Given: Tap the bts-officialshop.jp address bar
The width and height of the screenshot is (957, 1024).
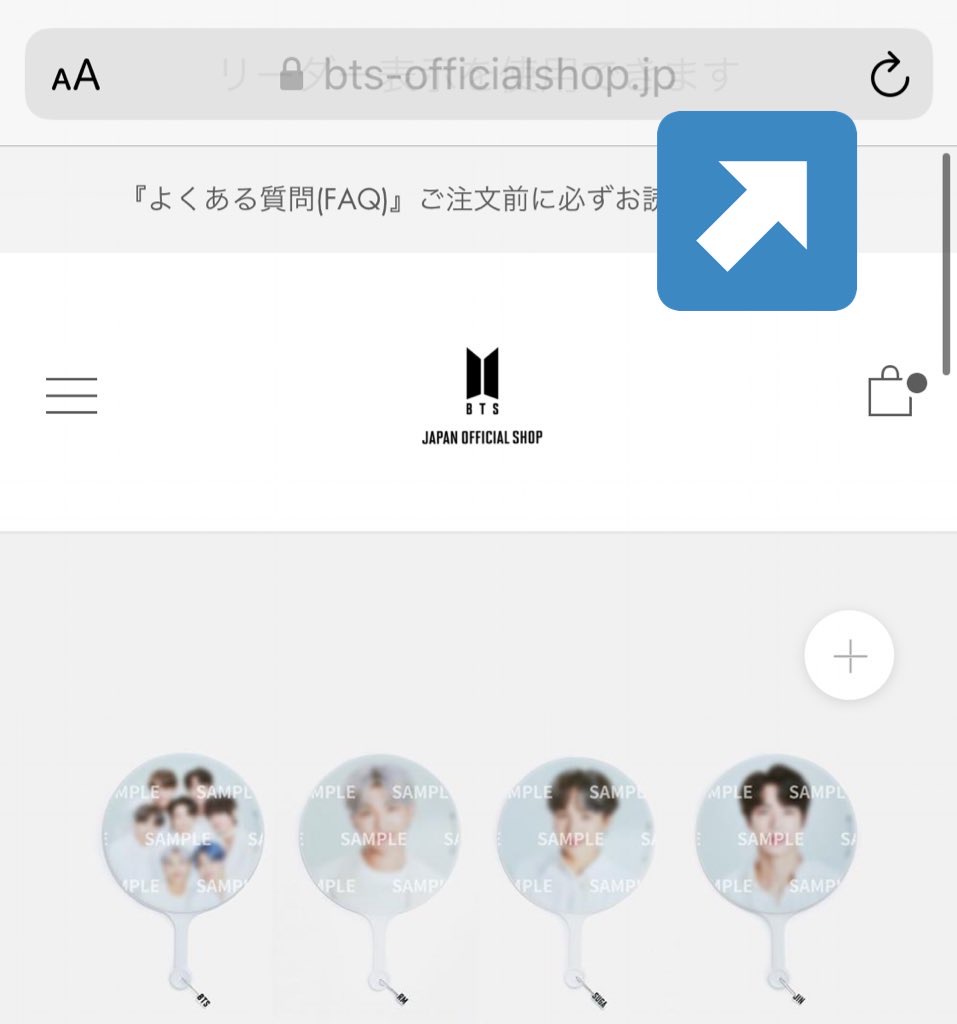Looking at the screenshot, I should pos(480,75).
